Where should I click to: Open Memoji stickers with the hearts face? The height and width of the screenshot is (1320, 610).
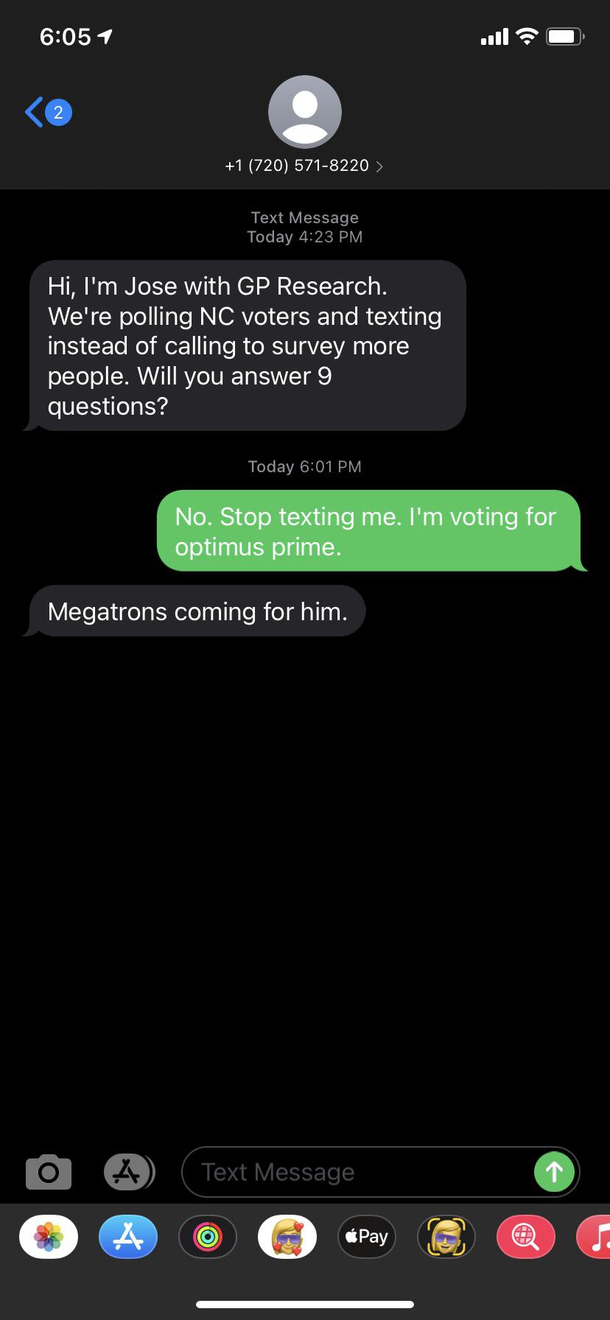(287, 1238)
